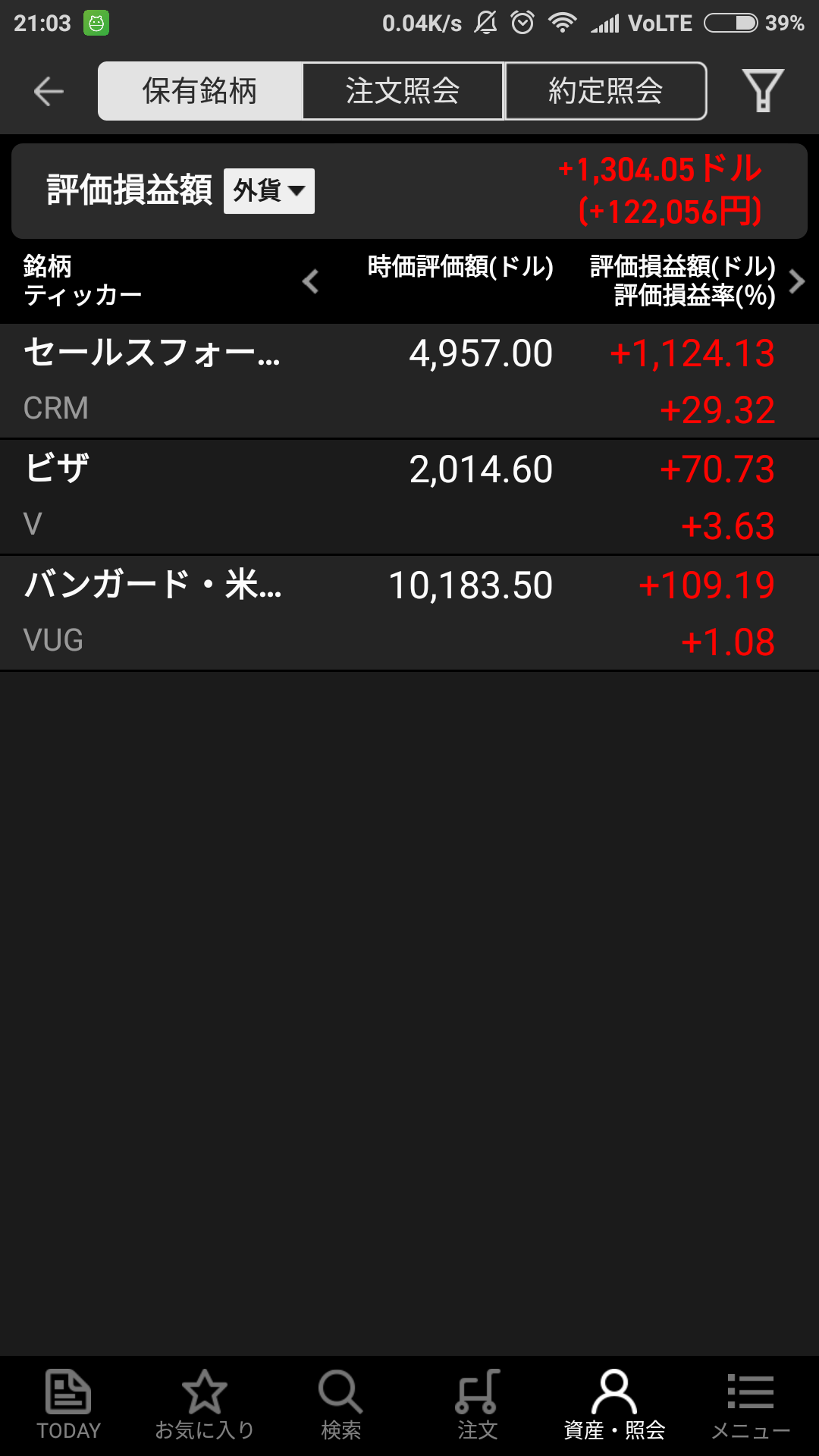The image size is (819, 1456).
Task: Switch to the 約定照会 tab
Action: pos(606,91)
